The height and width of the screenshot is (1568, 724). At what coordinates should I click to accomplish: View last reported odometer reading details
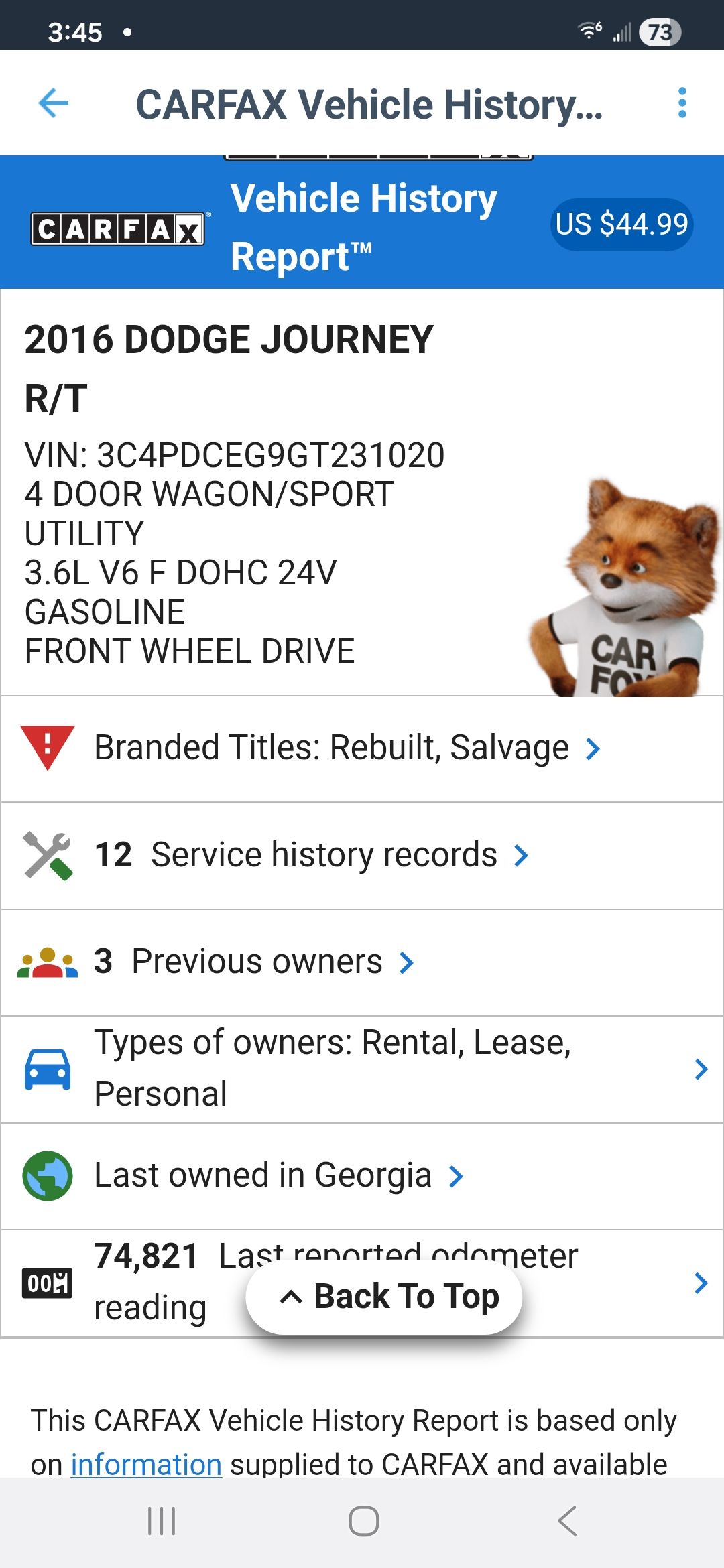click(x=701, y=1283)
